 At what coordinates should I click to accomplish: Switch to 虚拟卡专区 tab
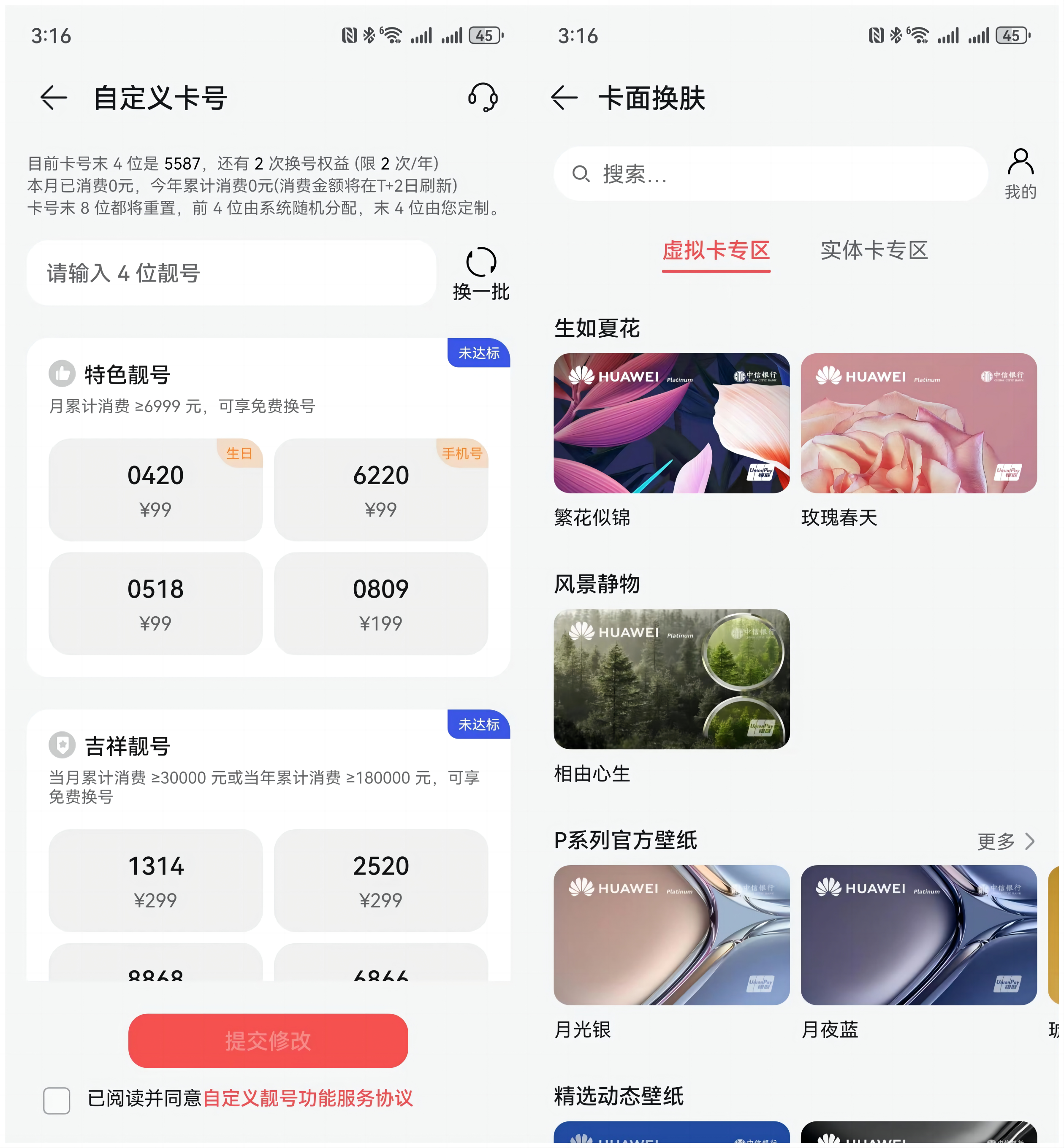pyautogui.click(x=716, y=250)
